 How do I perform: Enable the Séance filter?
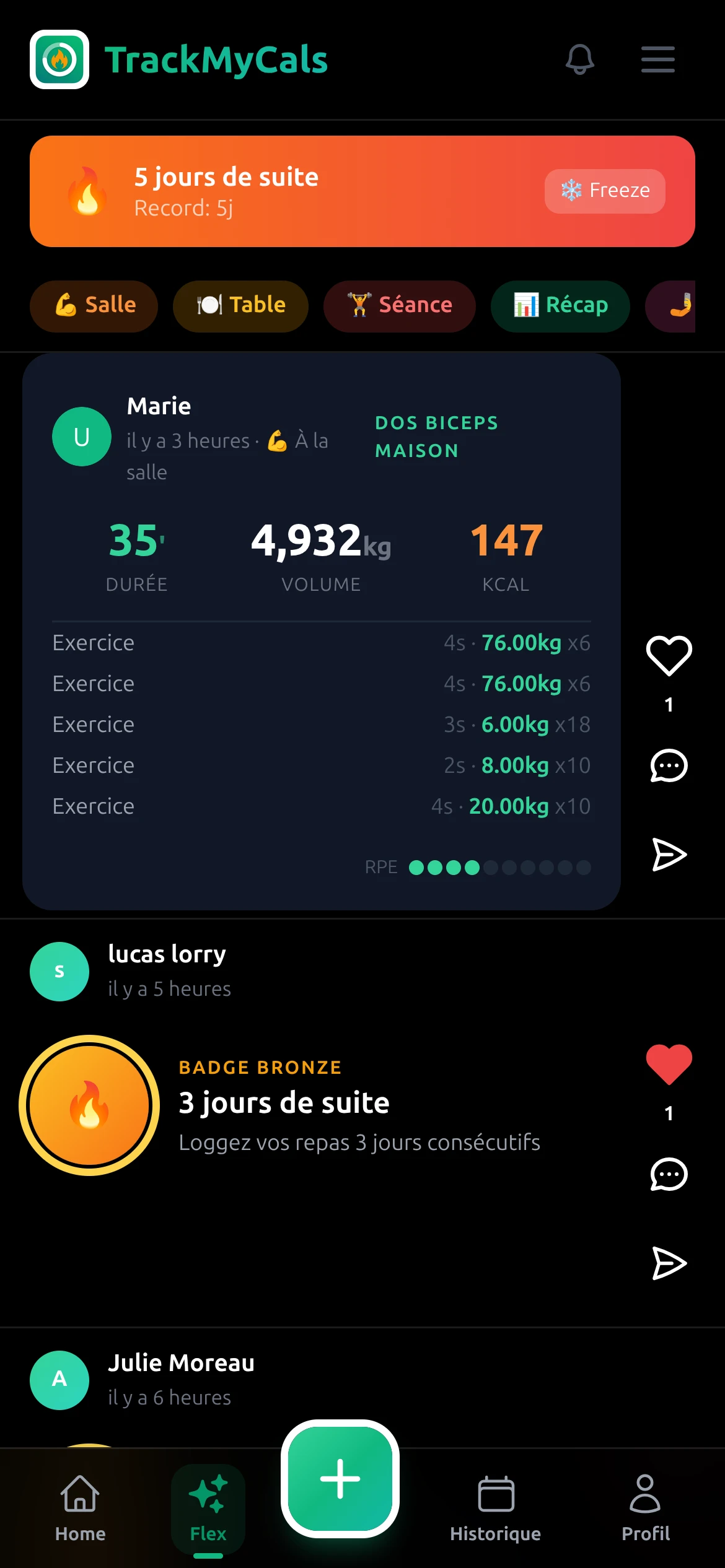399,305
